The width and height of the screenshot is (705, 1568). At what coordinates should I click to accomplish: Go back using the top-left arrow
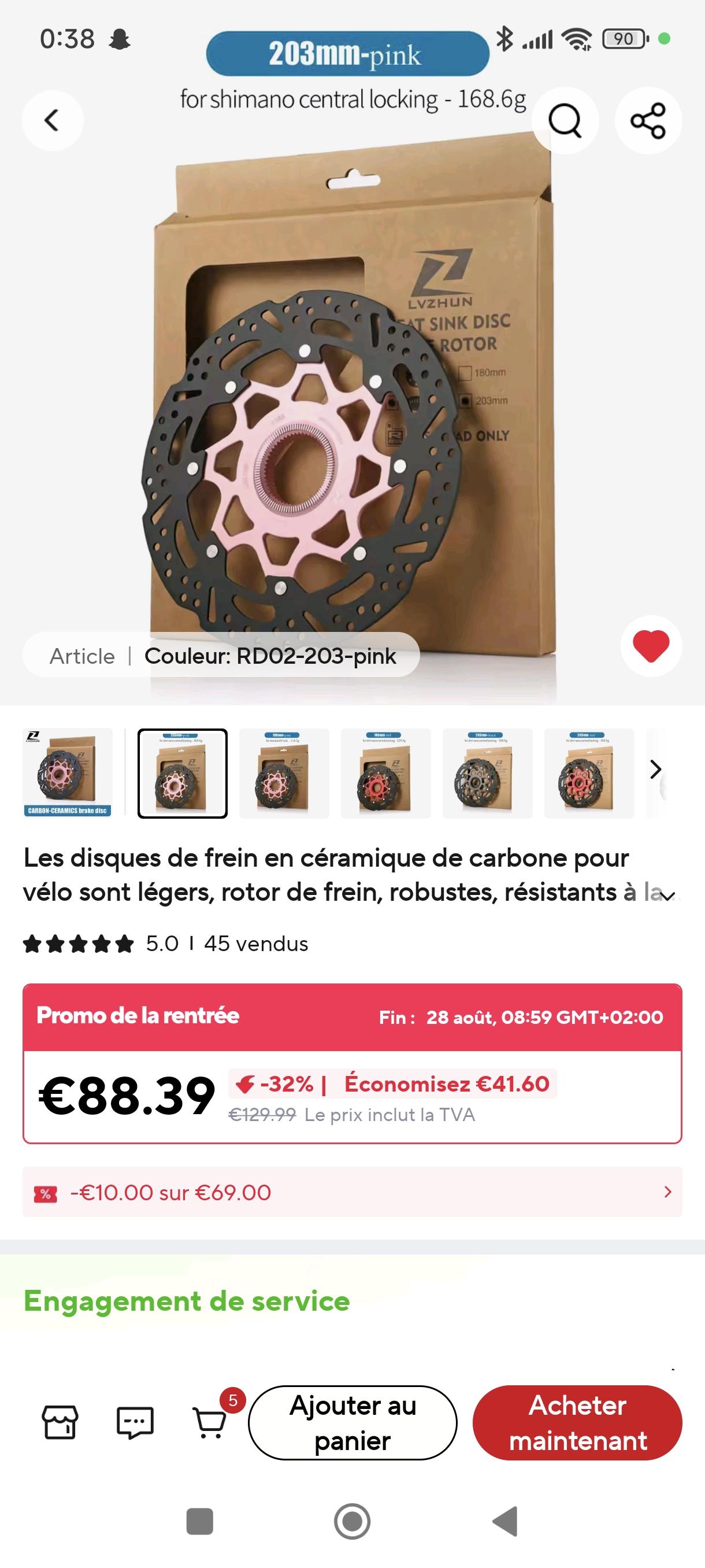tap(53, 120)
